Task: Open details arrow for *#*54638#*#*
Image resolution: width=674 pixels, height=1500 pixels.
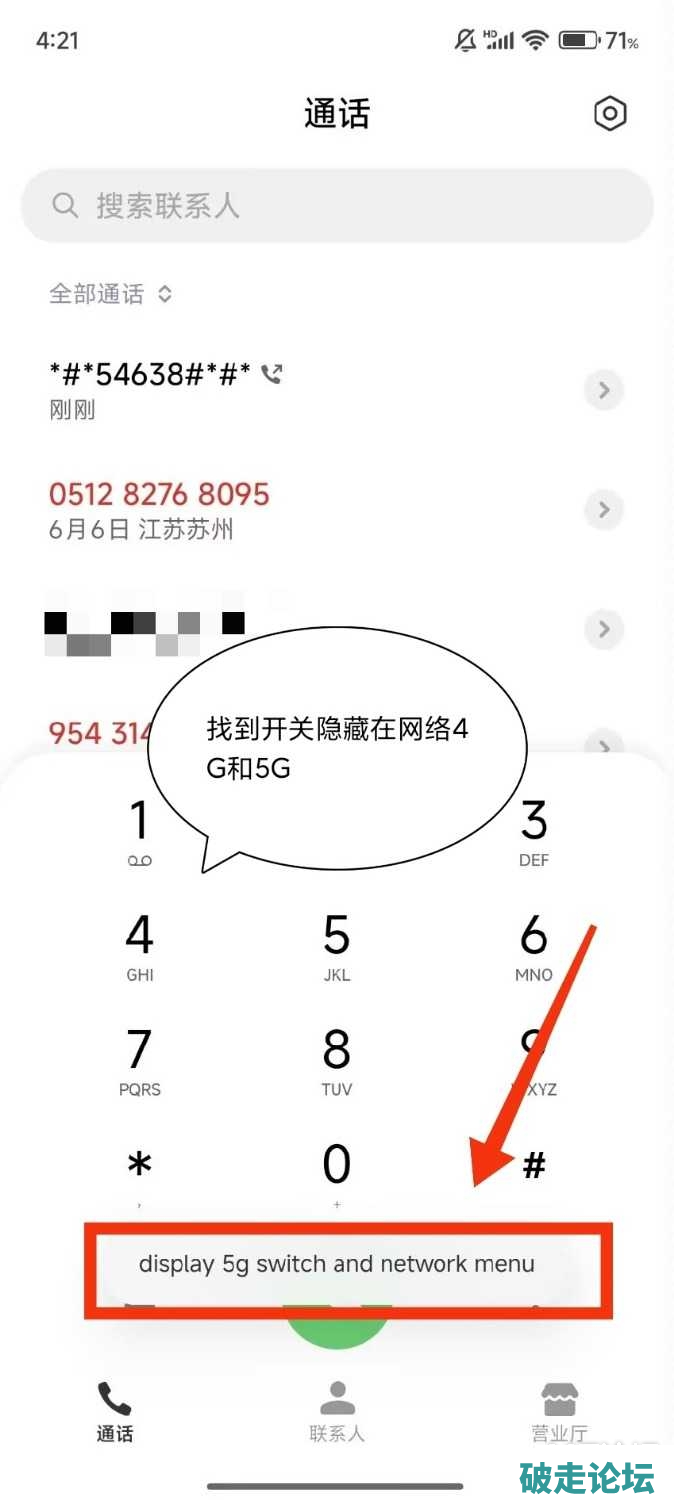Action: point(603,390)
